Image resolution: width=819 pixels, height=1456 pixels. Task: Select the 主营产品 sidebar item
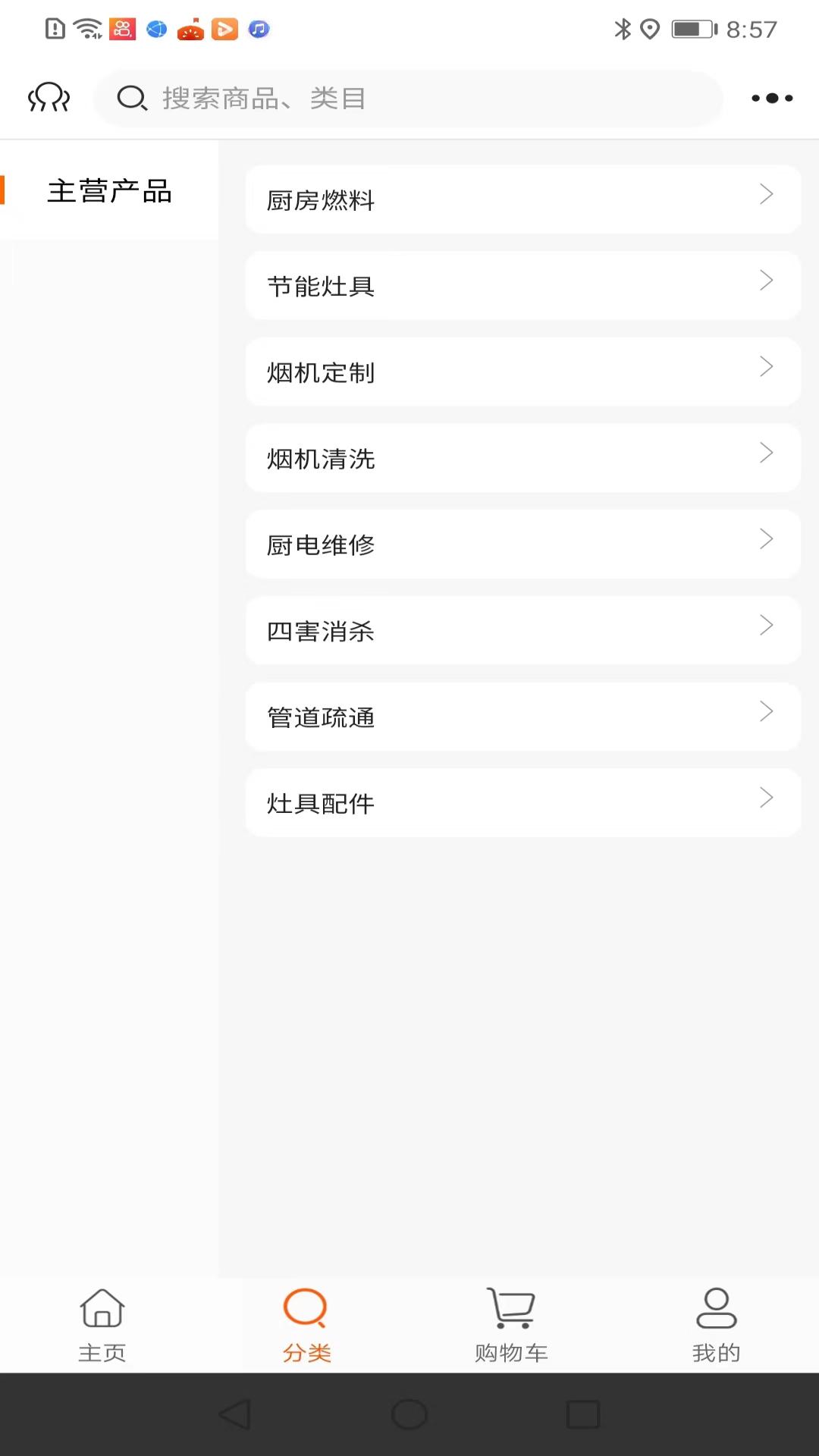109,191
